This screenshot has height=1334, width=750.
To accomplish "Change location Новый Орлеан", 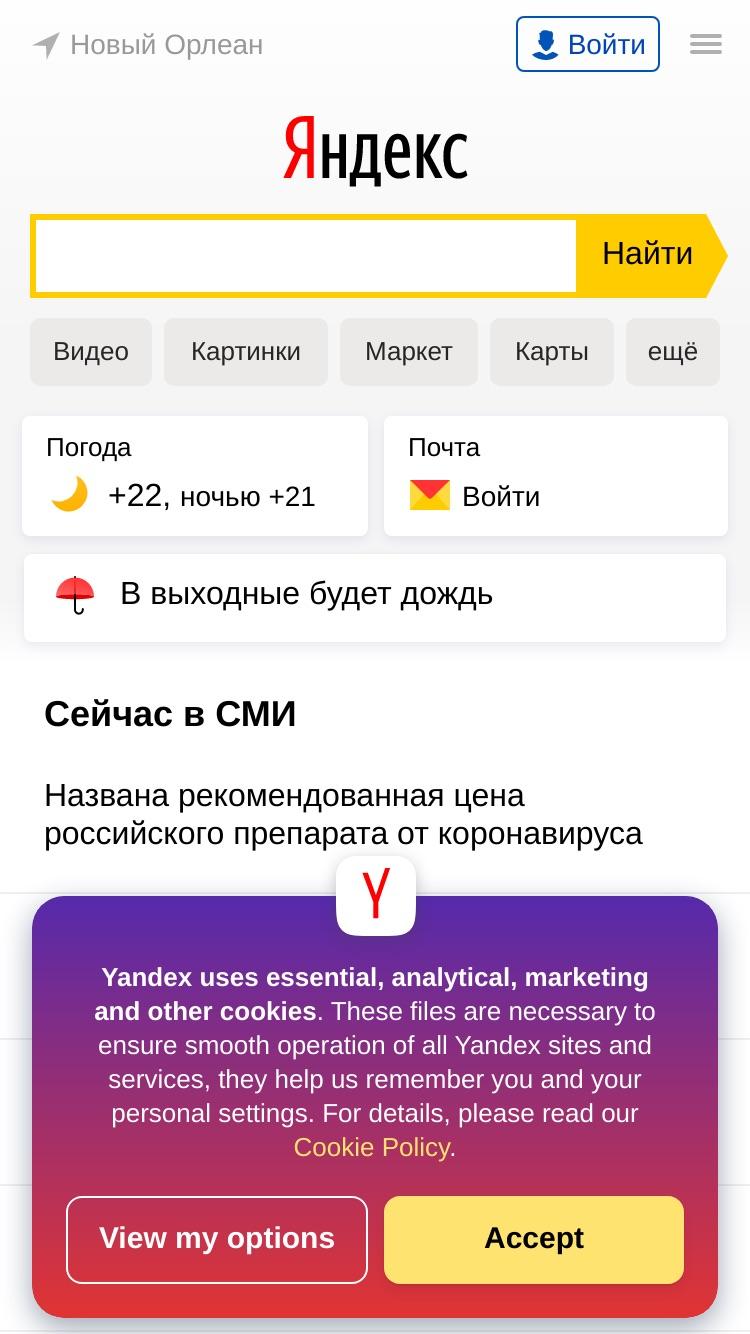I will coord(148,45).
